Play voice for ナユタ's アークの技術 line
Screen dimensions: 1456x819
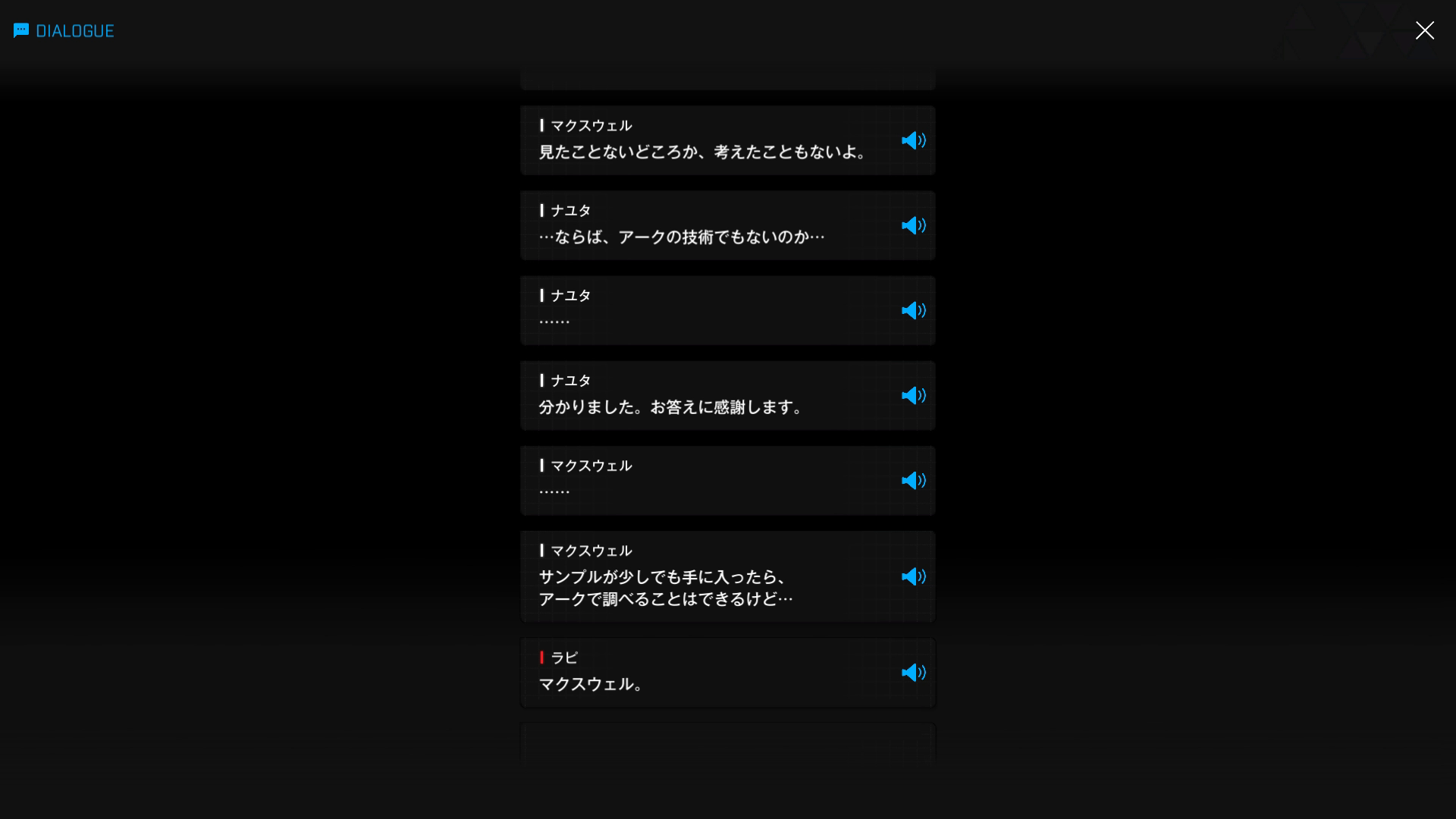[x=913, y=225]
